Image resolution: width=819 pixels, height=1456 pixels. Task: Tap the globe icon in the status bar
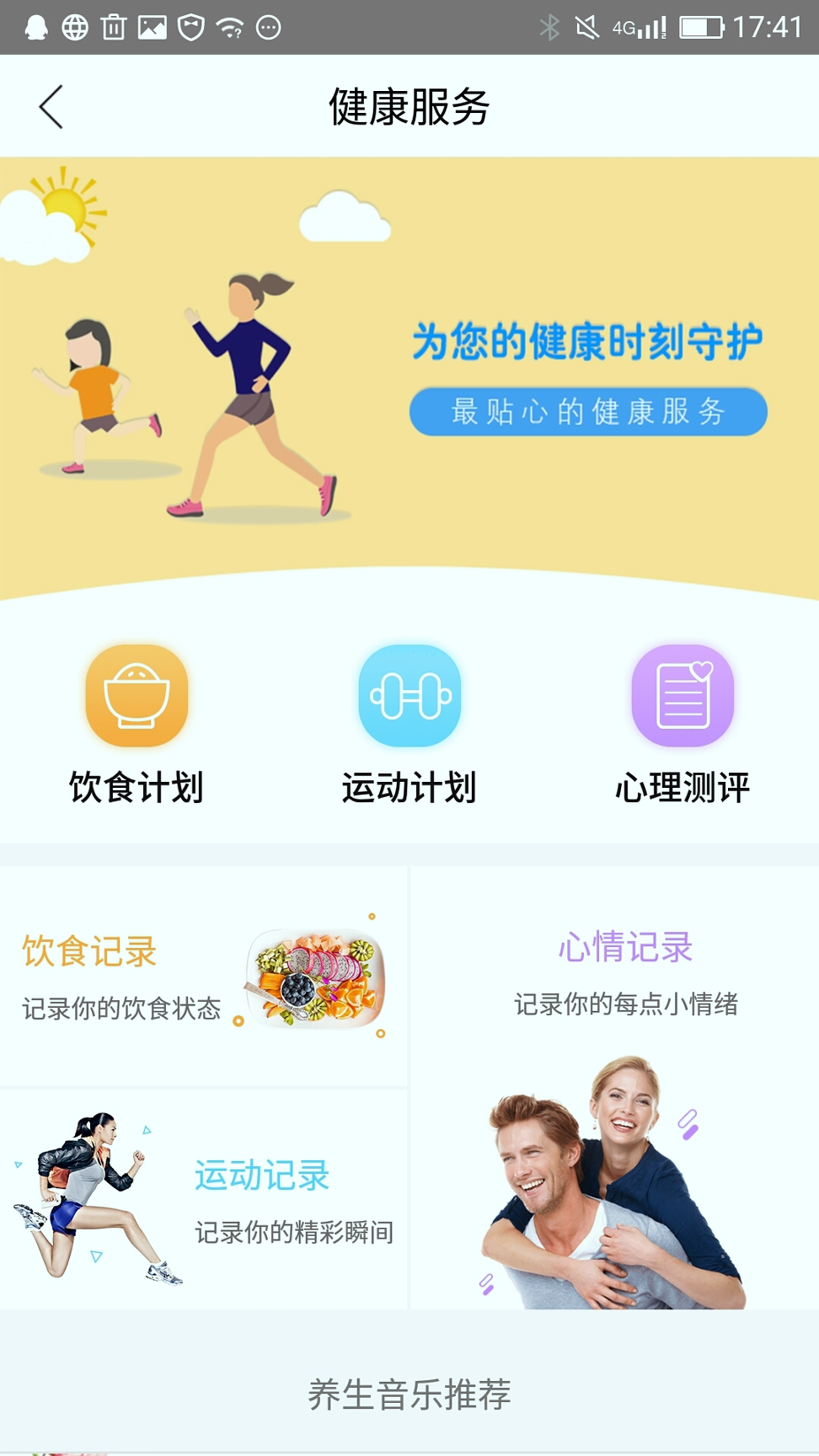(74, 26)
